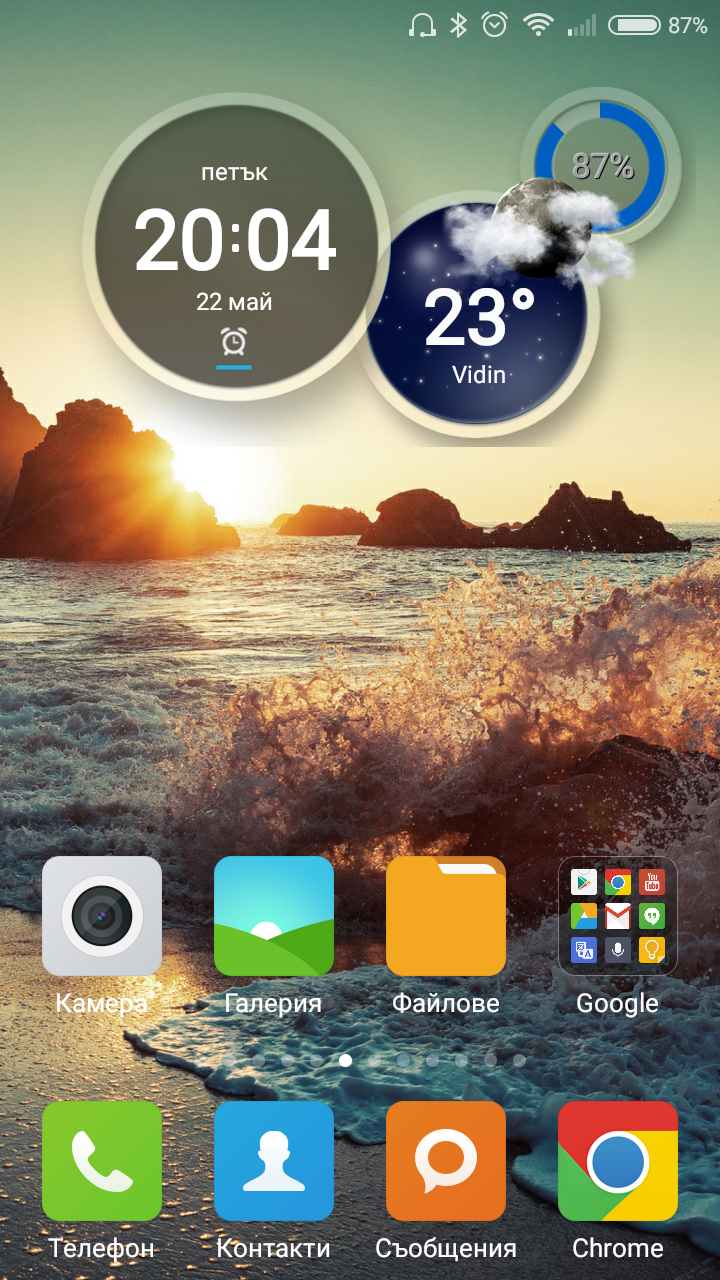
Task: Open the Контакти app
Action: [274, 1161]
